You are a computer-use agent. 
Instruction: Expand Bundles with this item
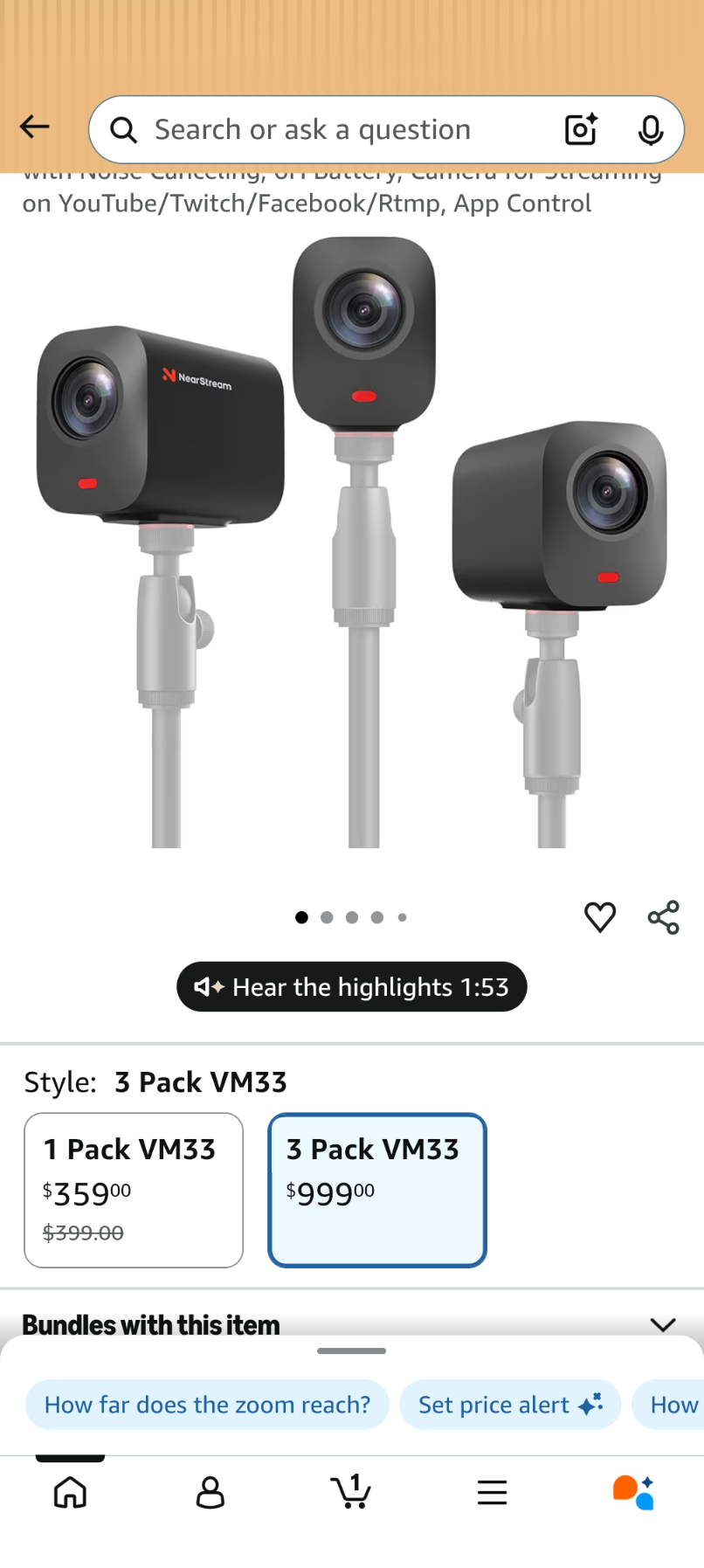tap(663, 1324)
